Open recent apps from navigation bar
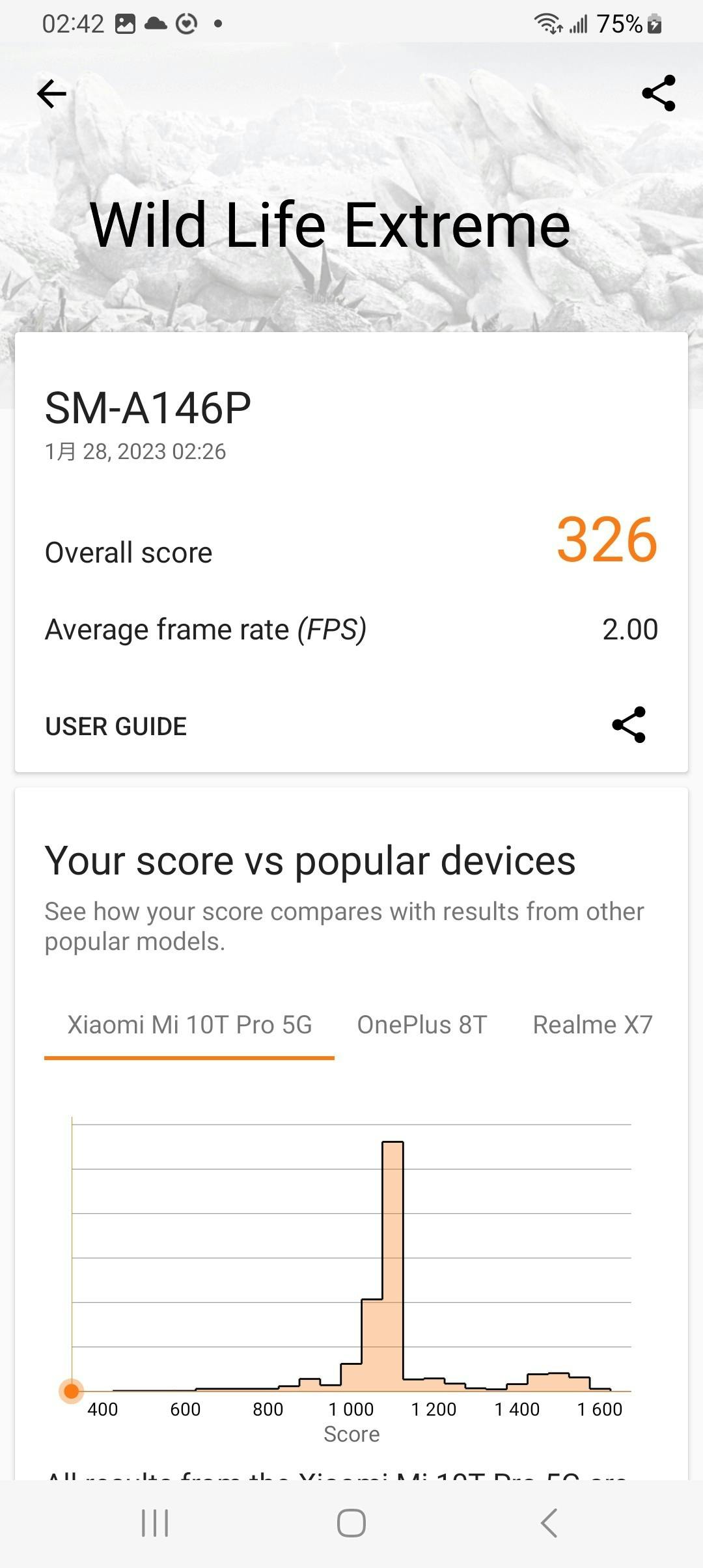703x1568 pixels. [x=155, y=1523]
